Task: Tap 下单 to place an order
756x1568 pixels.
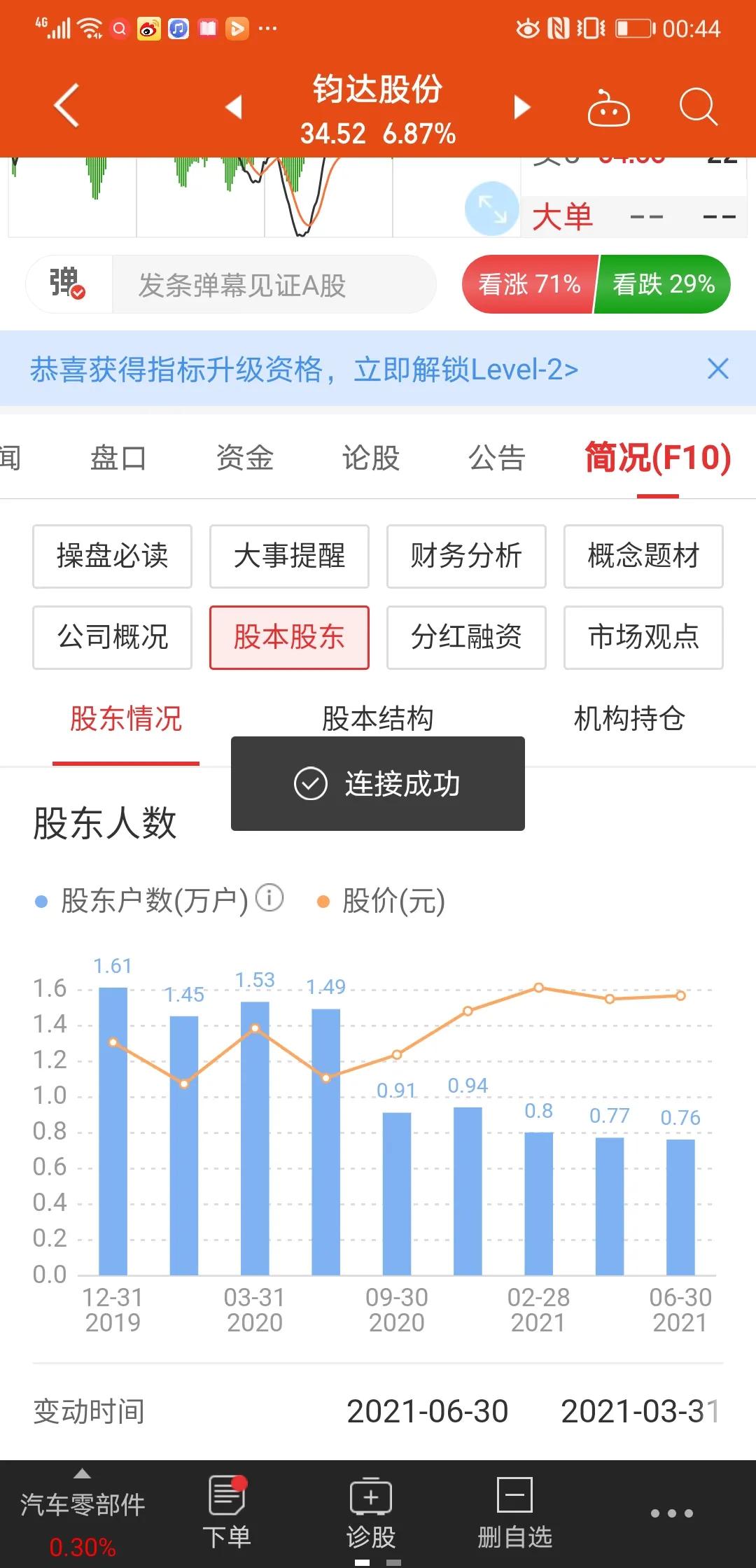Action: point(227,1513)
